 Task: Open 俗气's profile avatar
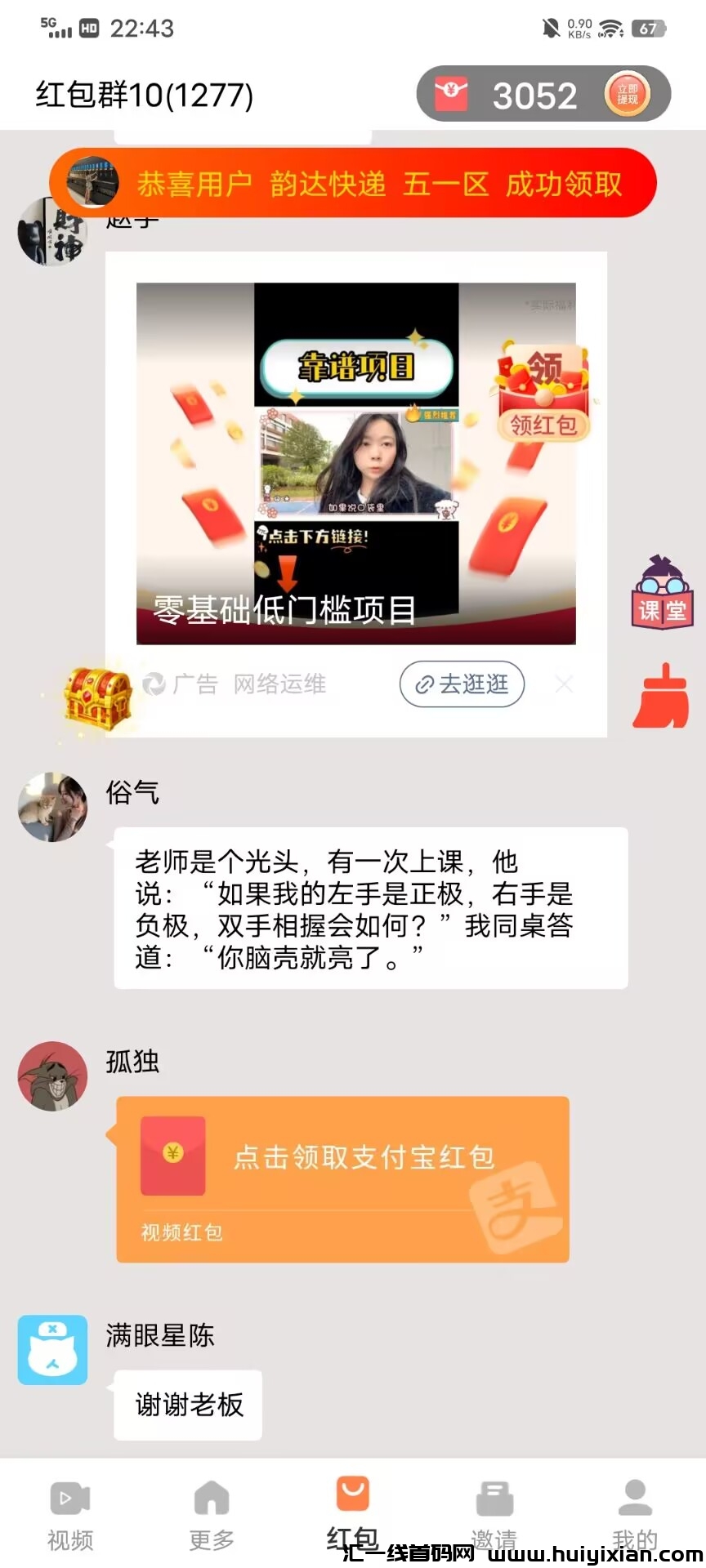pyautogui.click(x=53, y=807)
